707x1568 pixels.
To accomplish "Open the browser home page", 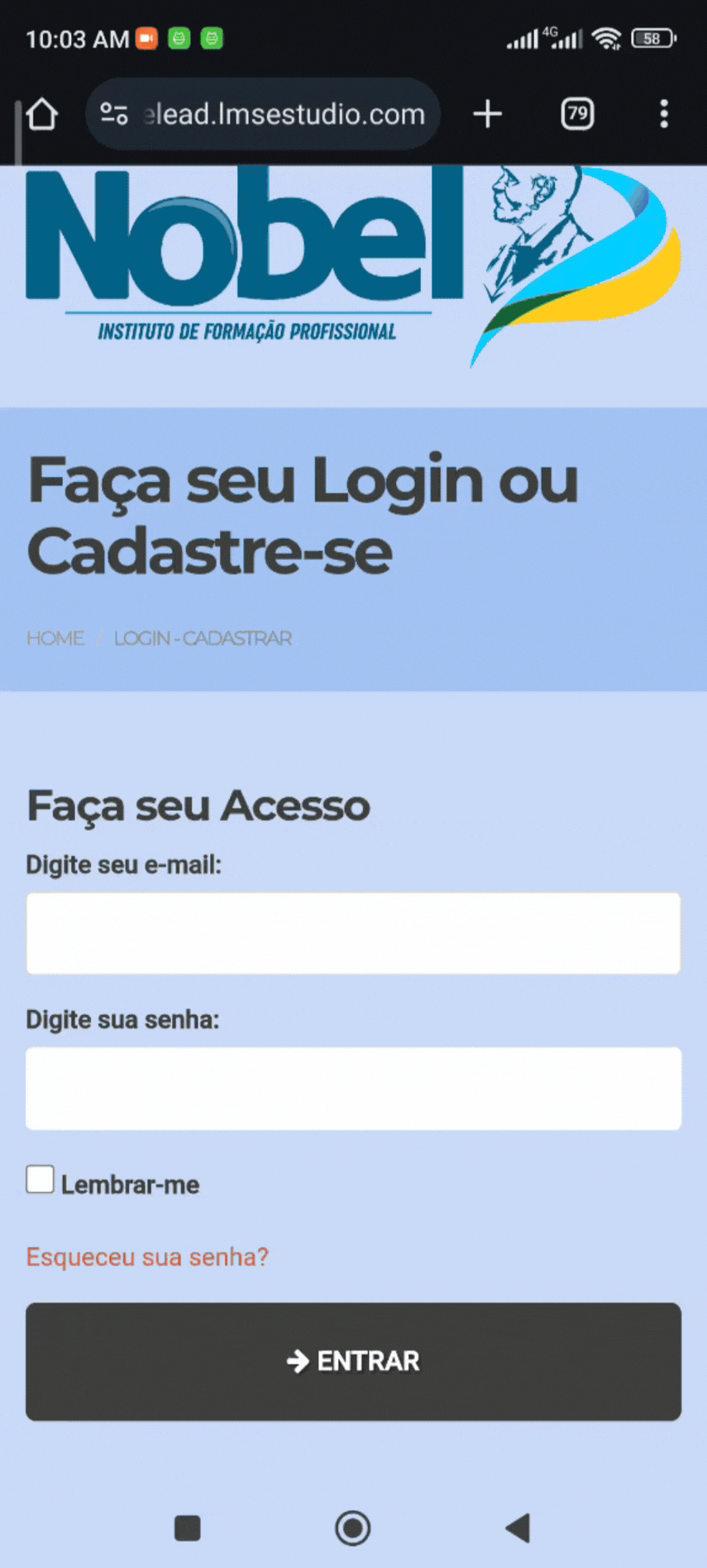I will point(41,114).
